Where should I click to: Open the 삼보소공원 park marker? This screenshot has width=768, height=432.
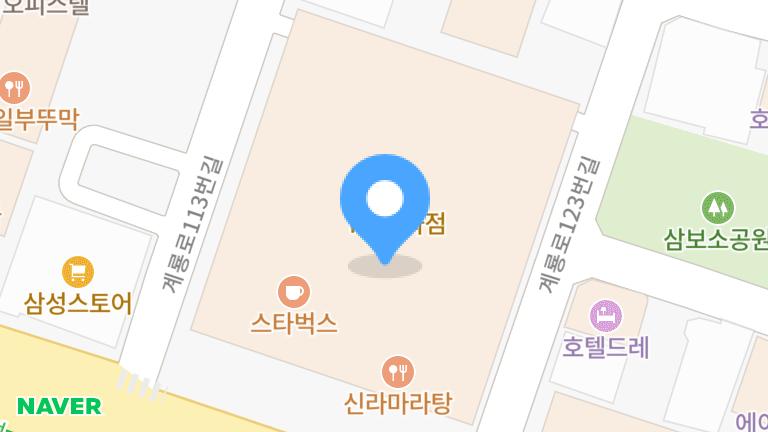point(718,208)
